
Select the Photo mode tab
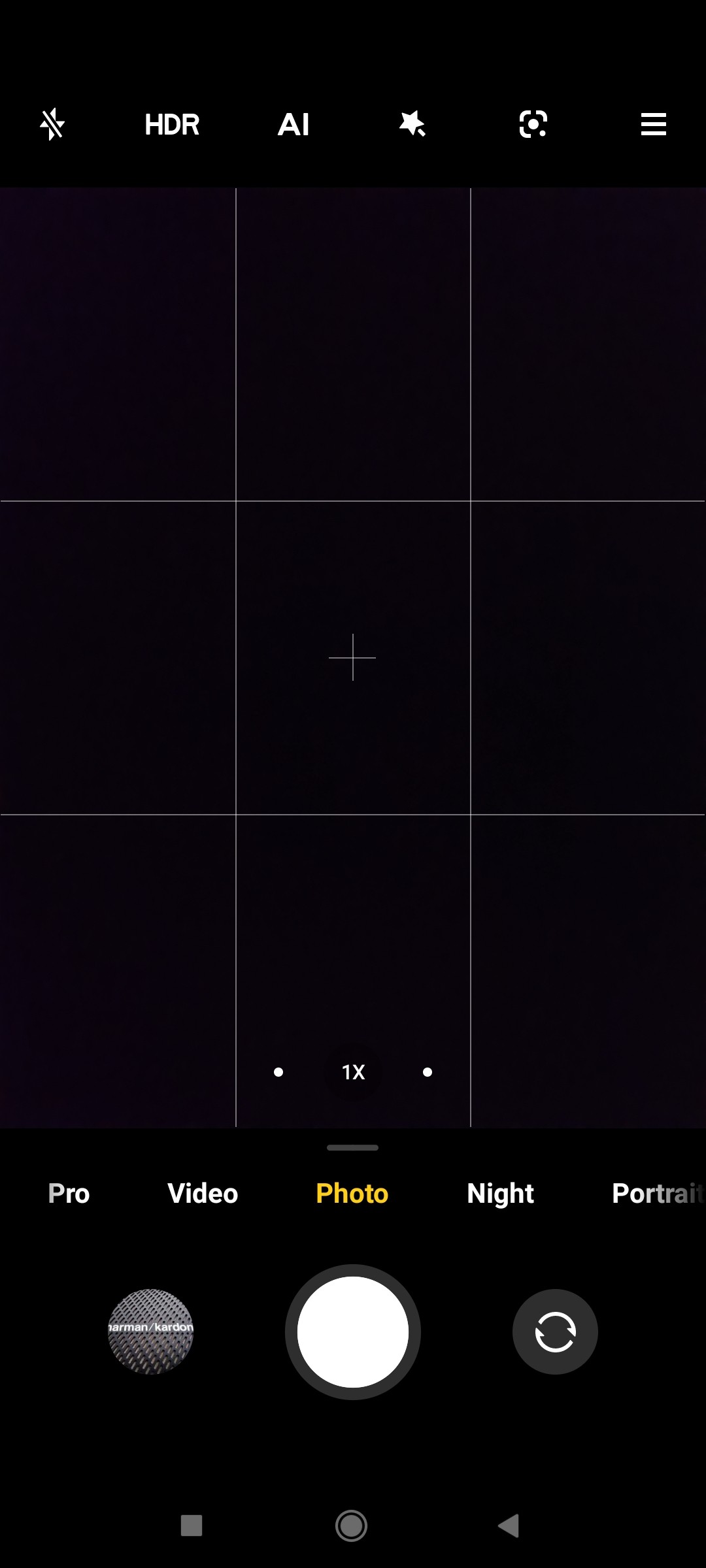pos(352,1194)
